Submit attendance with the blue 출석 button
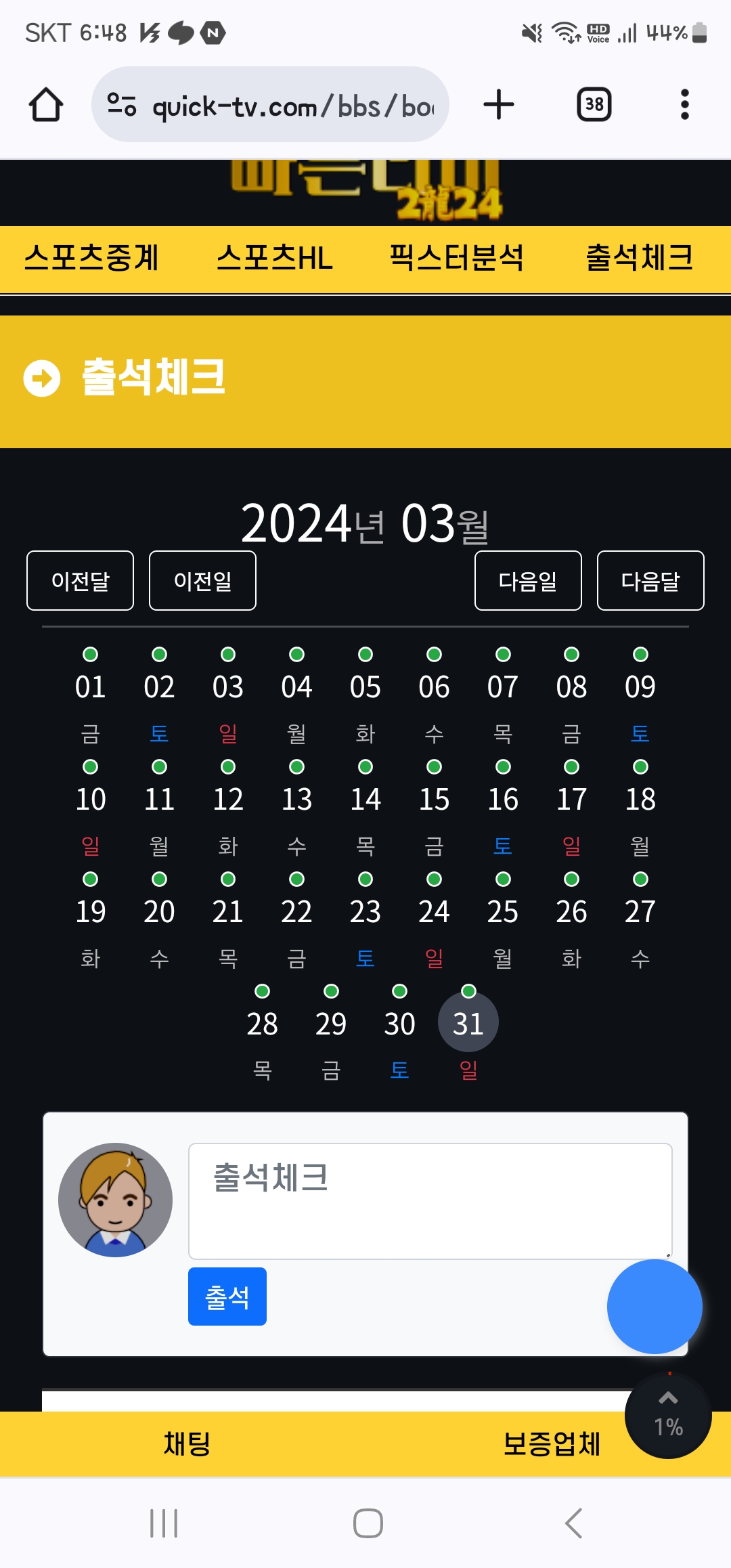 click(x=227, y=1297)
